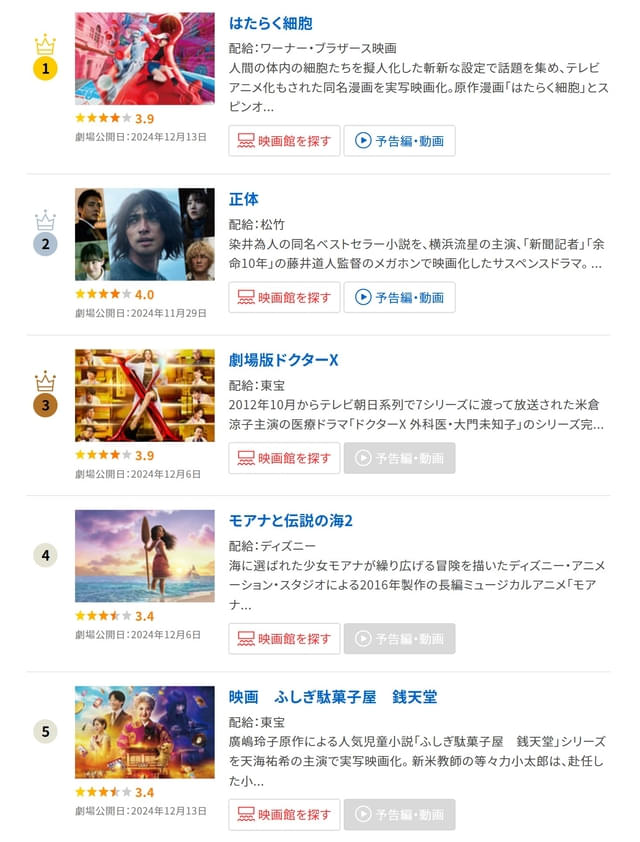Tap the 正体 poster thumbnail
The height and width of the screenshot is (842, 640).
[x=144, y=234]
